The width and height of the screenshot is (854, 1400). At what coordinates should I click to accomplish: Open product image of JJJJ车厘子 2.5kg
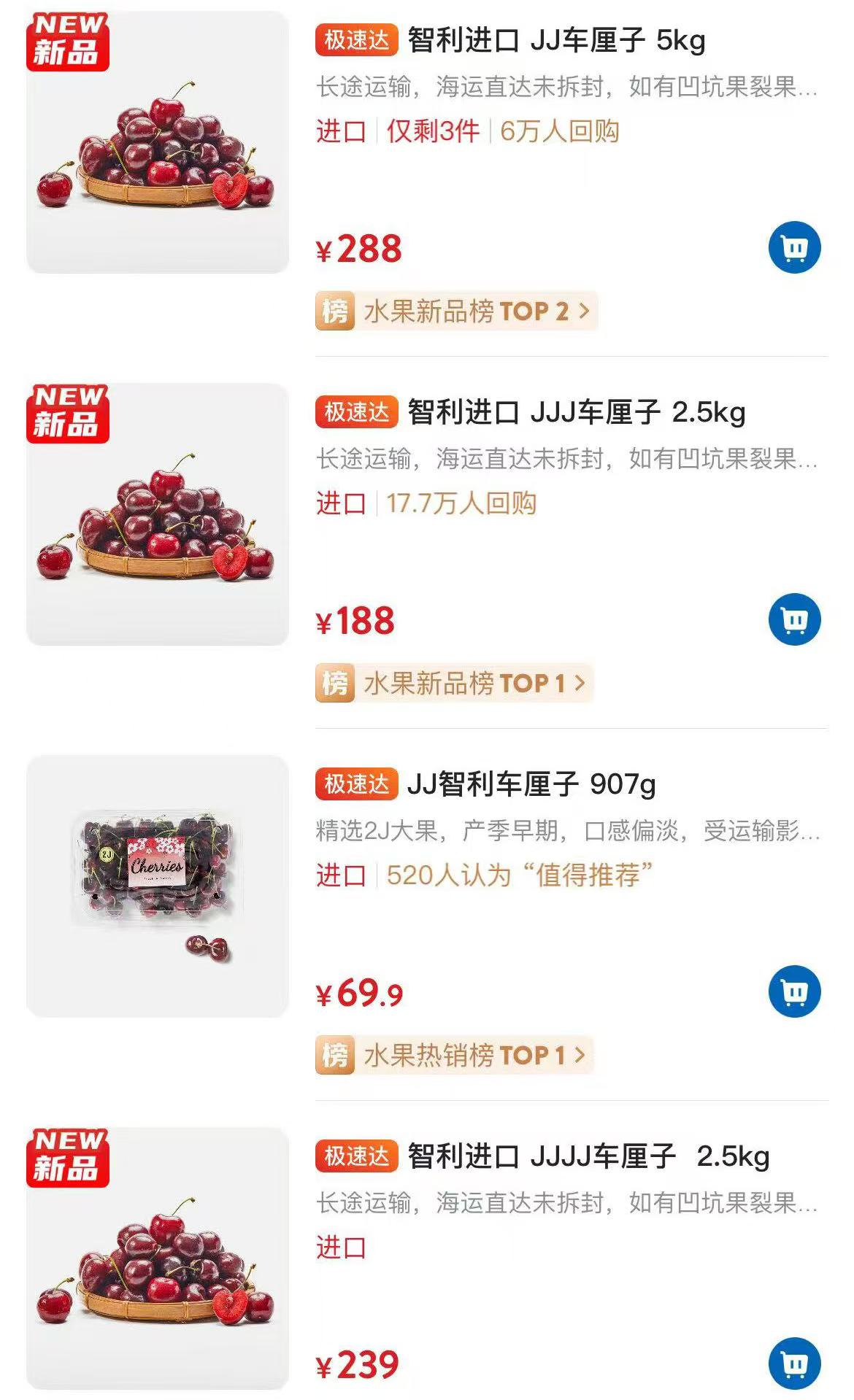tap(158, 1258)
